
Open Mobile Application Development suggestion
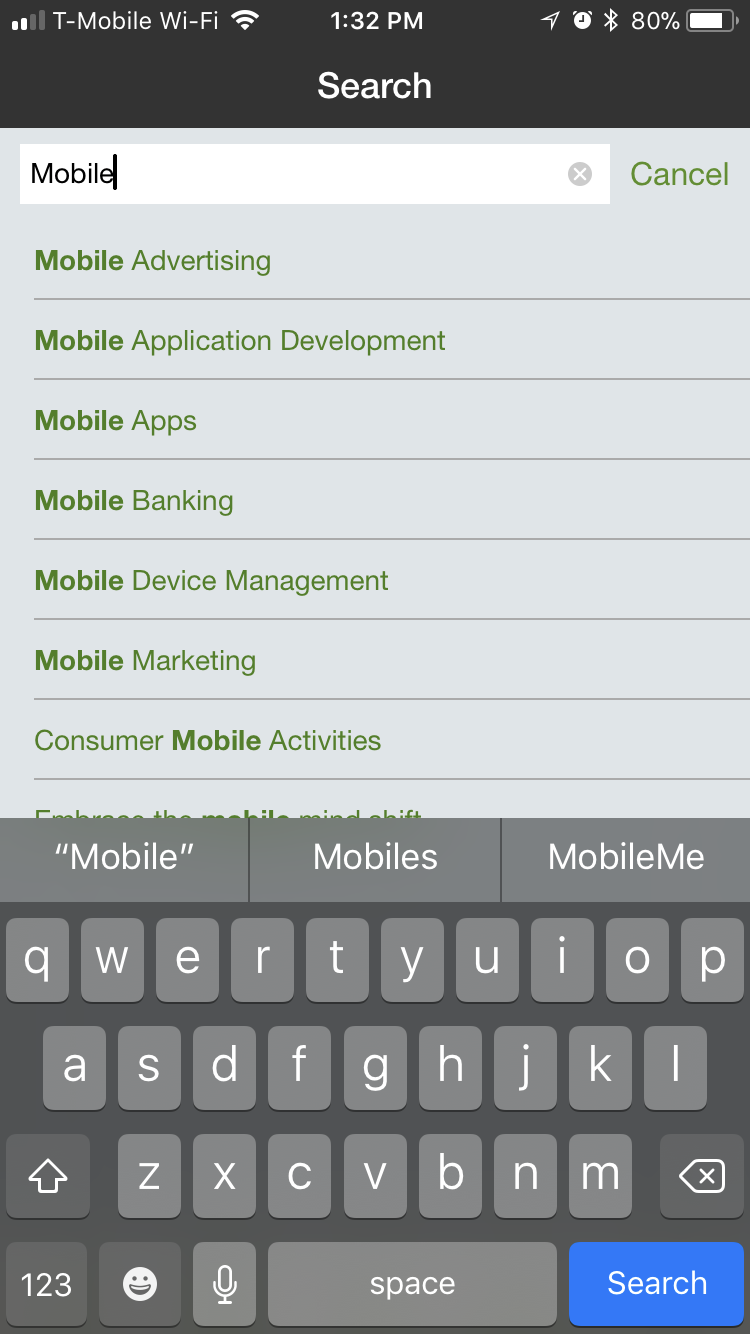point(392,340)
